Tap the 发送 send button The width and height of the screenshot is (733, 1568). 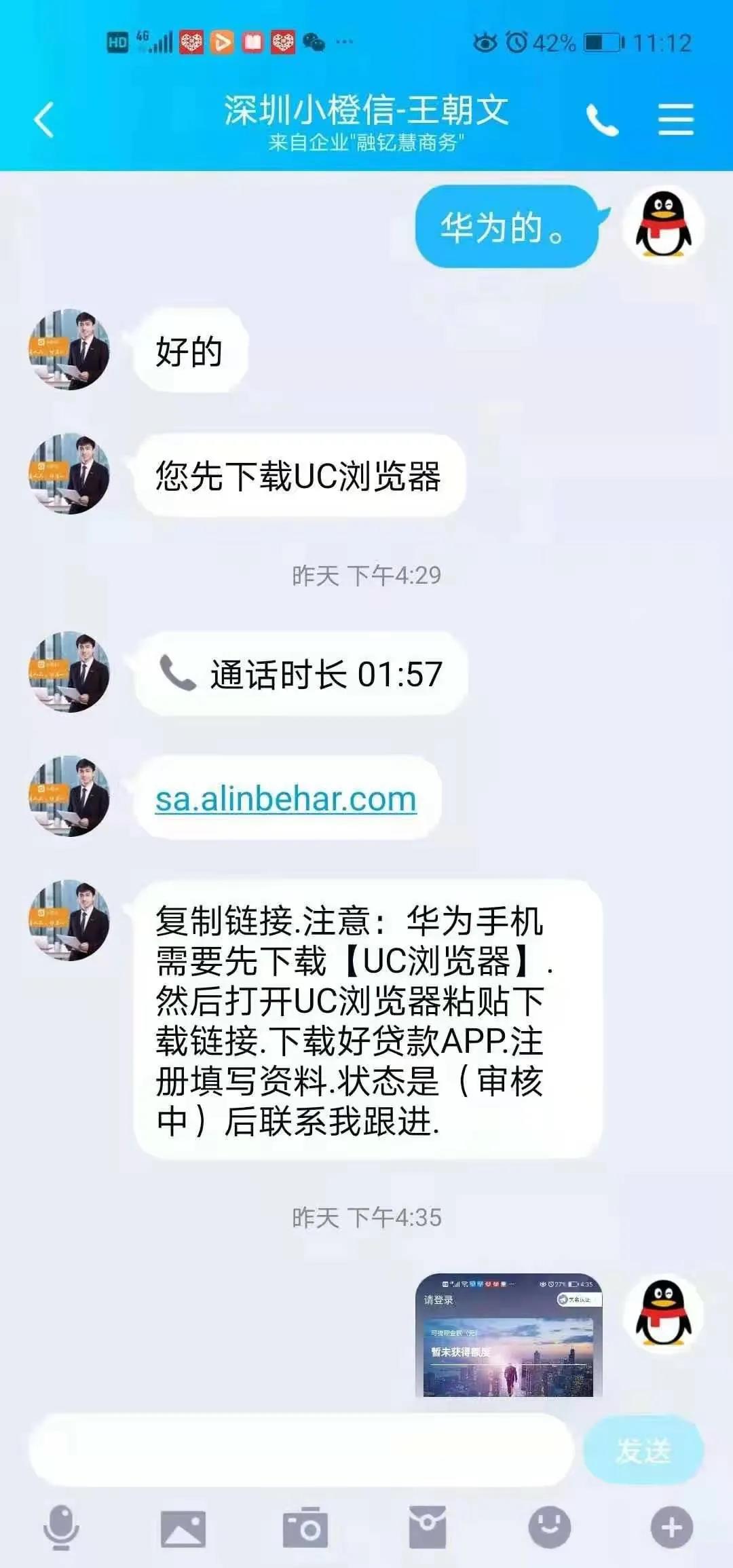[x=643, y=1451]
